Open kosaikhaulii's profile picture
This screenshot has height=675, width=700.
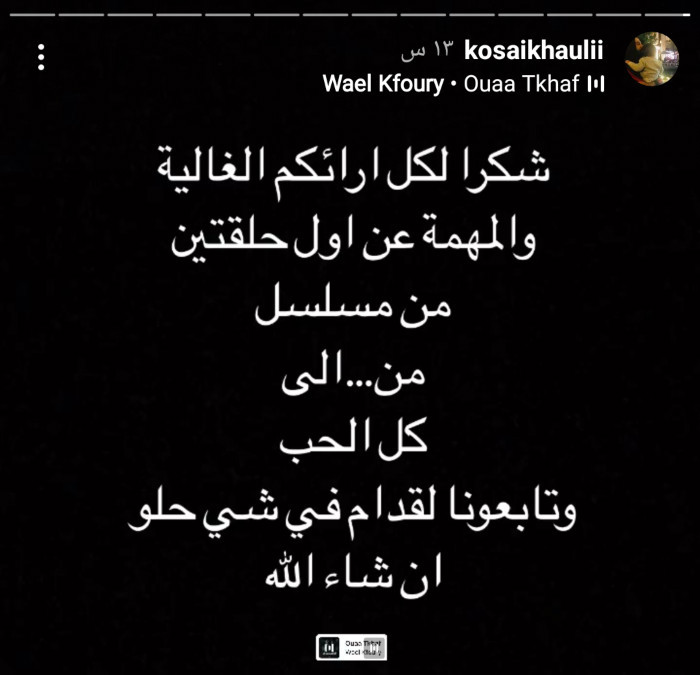[x=652, y=59]
